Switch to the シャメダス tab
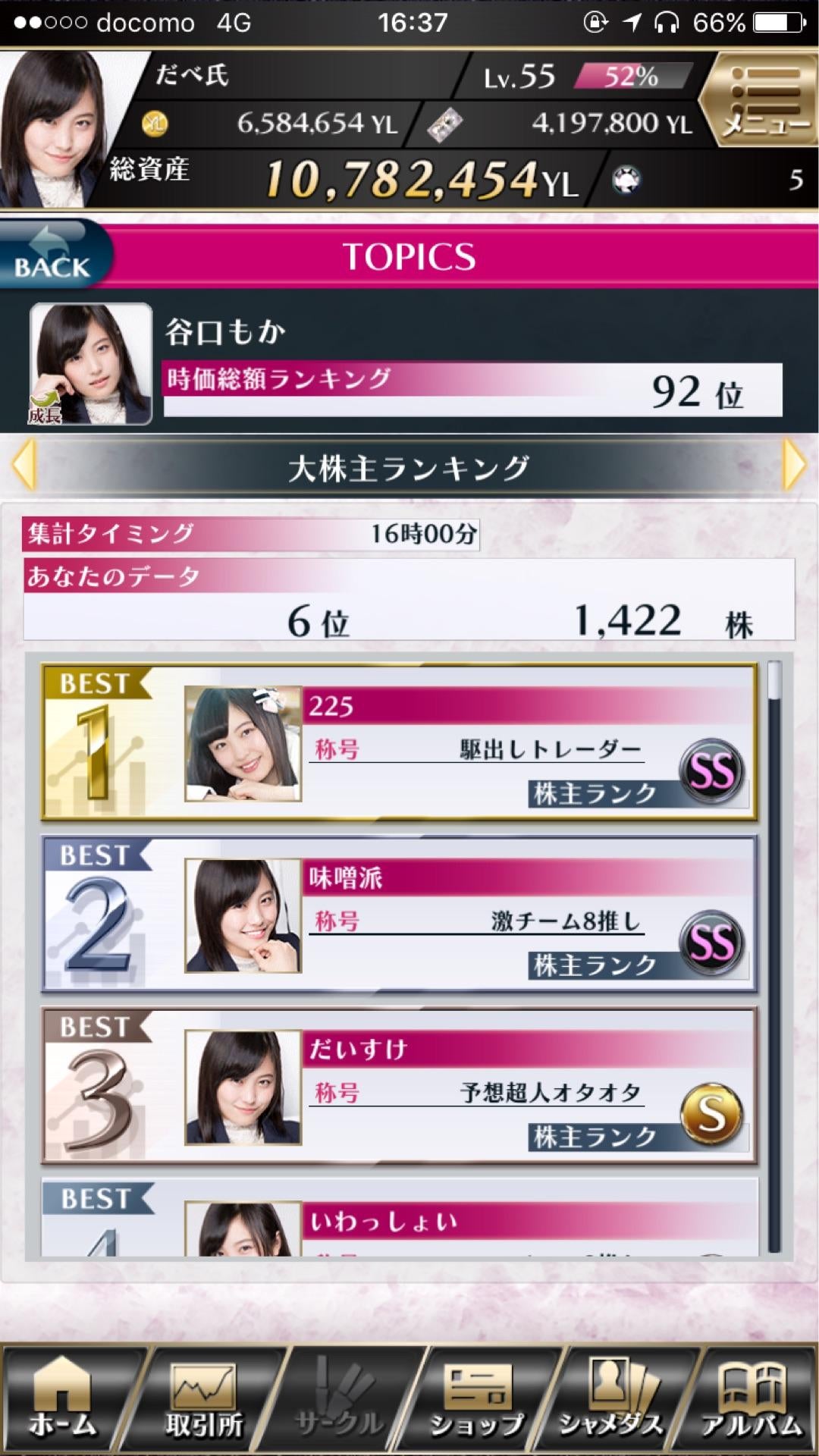This screenshot has height=1456, width=819. [x=613, y=1398]
